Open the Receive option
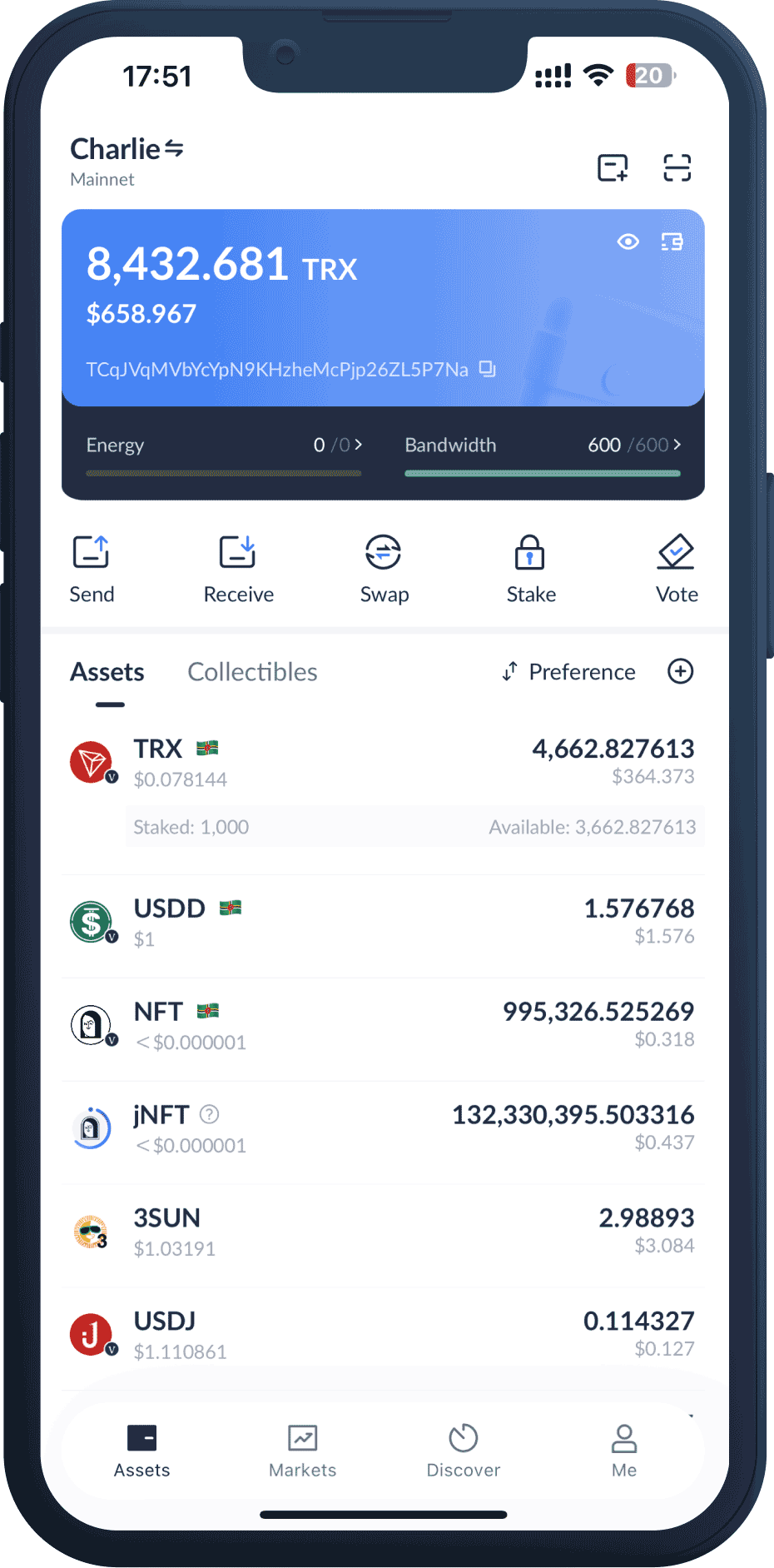774x1568 pixels. [x=238, y=569]
